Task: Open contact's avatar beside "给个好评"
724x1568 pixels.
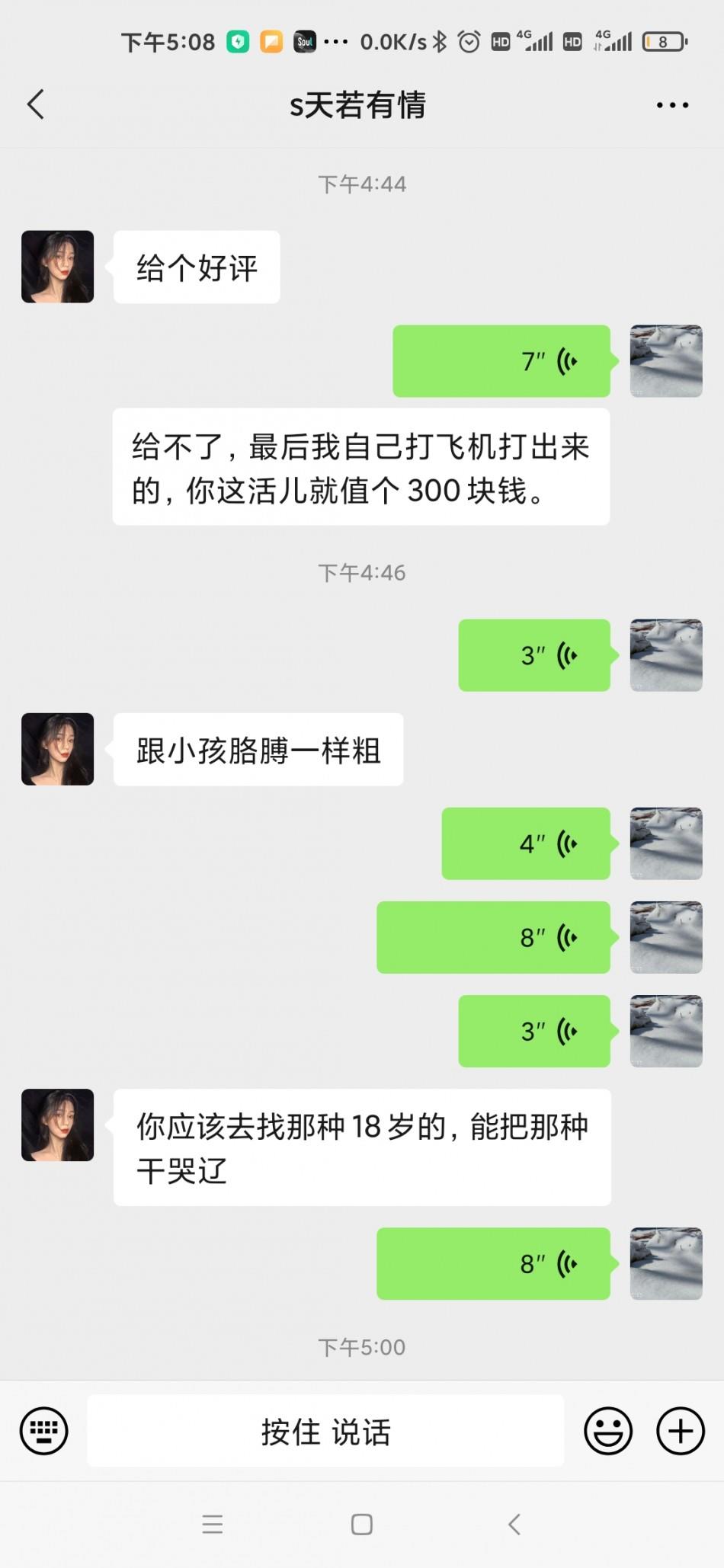Action: pyautogui.click(x=58, y=267)
